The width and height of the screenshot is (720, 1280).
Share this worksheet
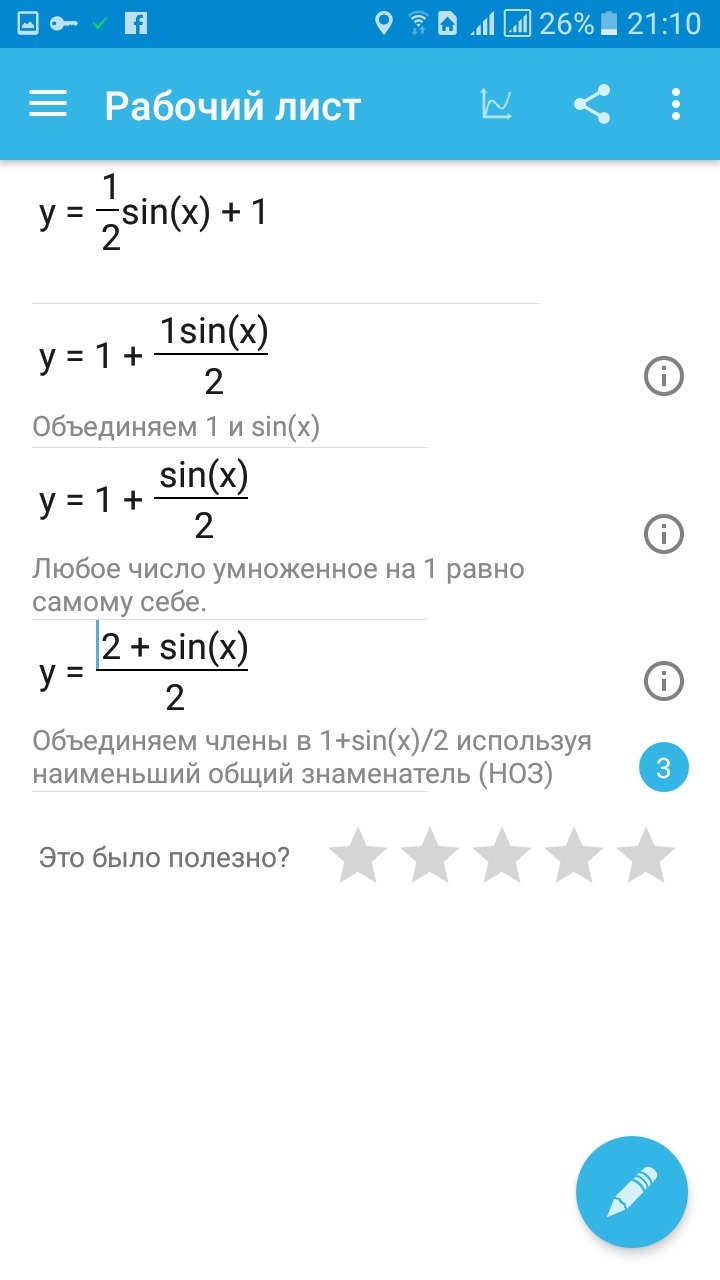click(x=592, y=104)
